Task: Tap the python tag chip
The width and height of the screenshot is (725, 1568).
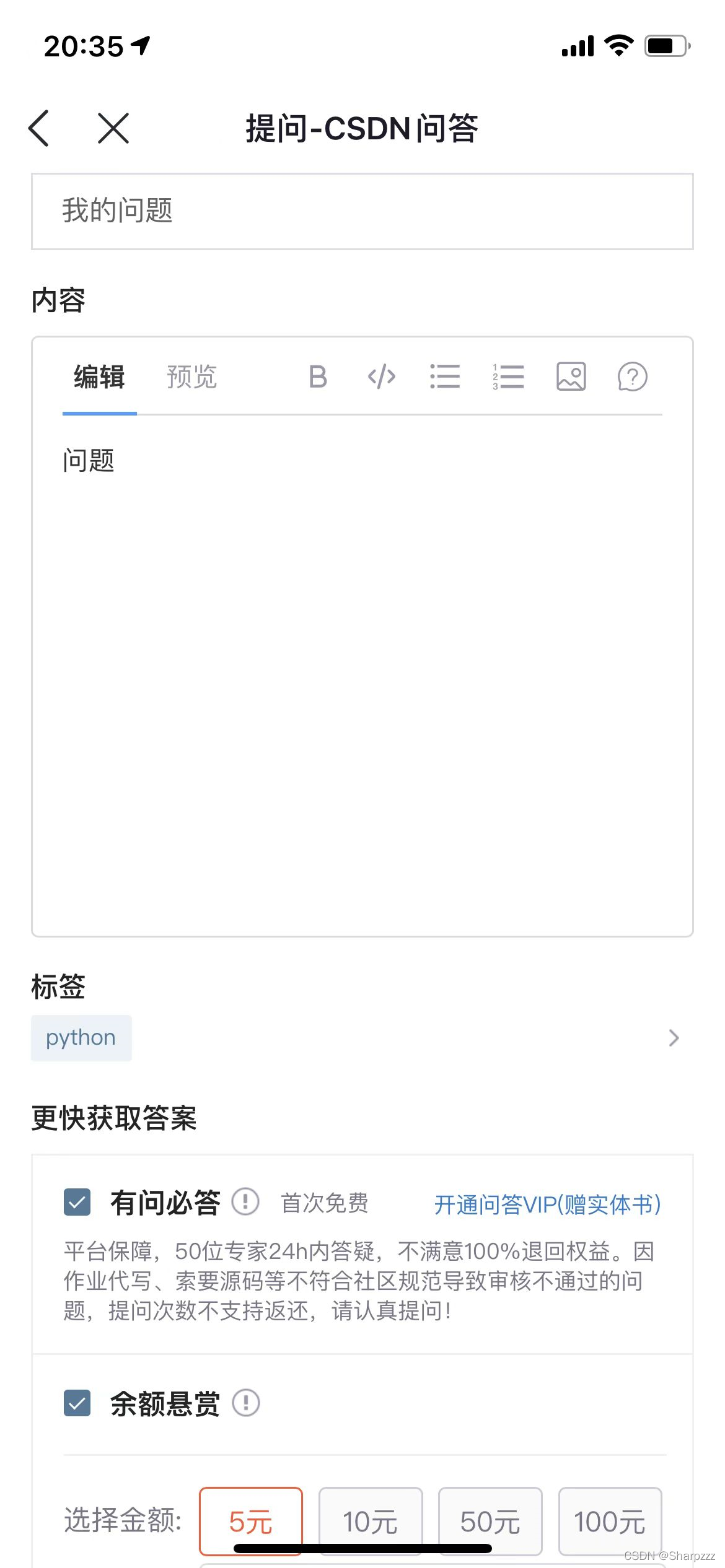Action: pyautogui.click(x=81, y=1038)
